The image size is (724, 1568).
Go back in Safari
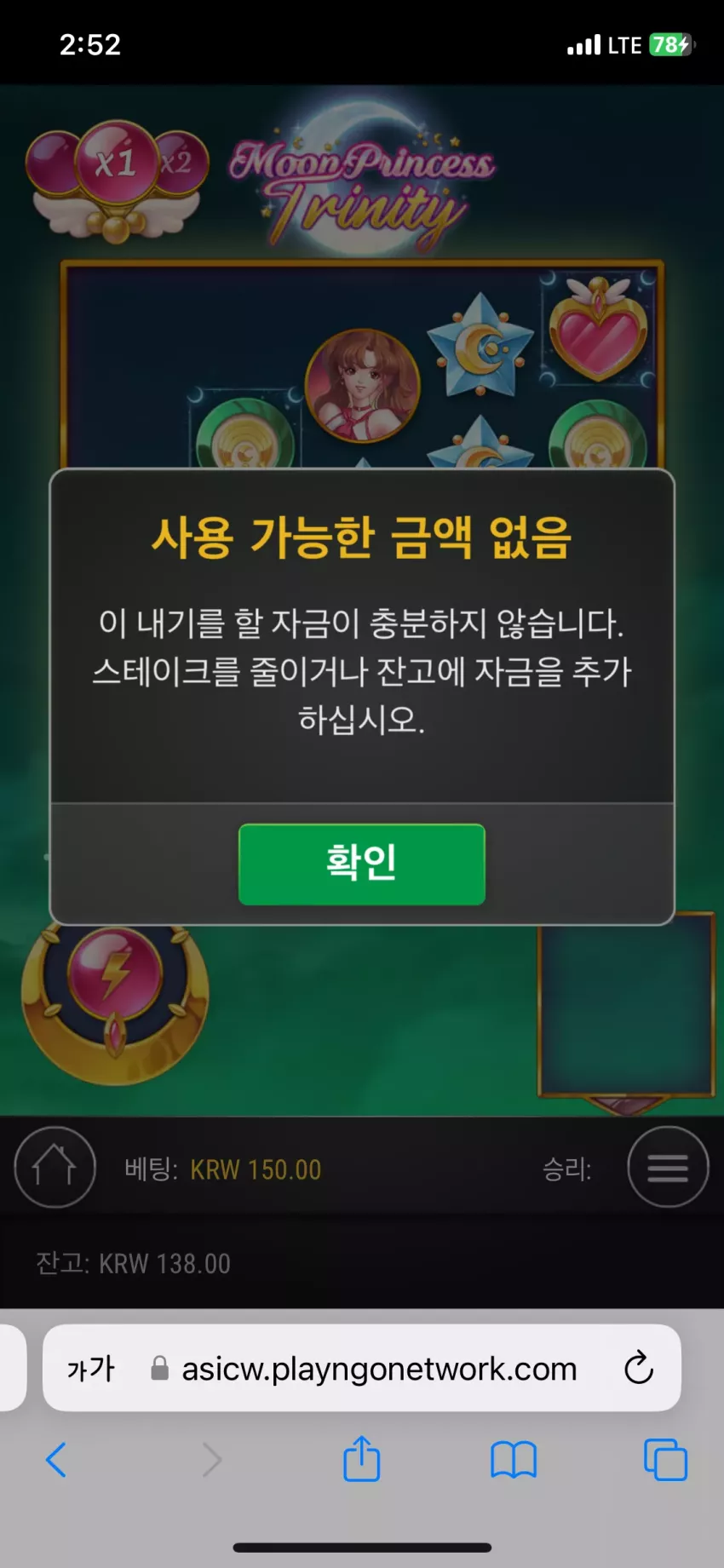[x=56, y=1460]
